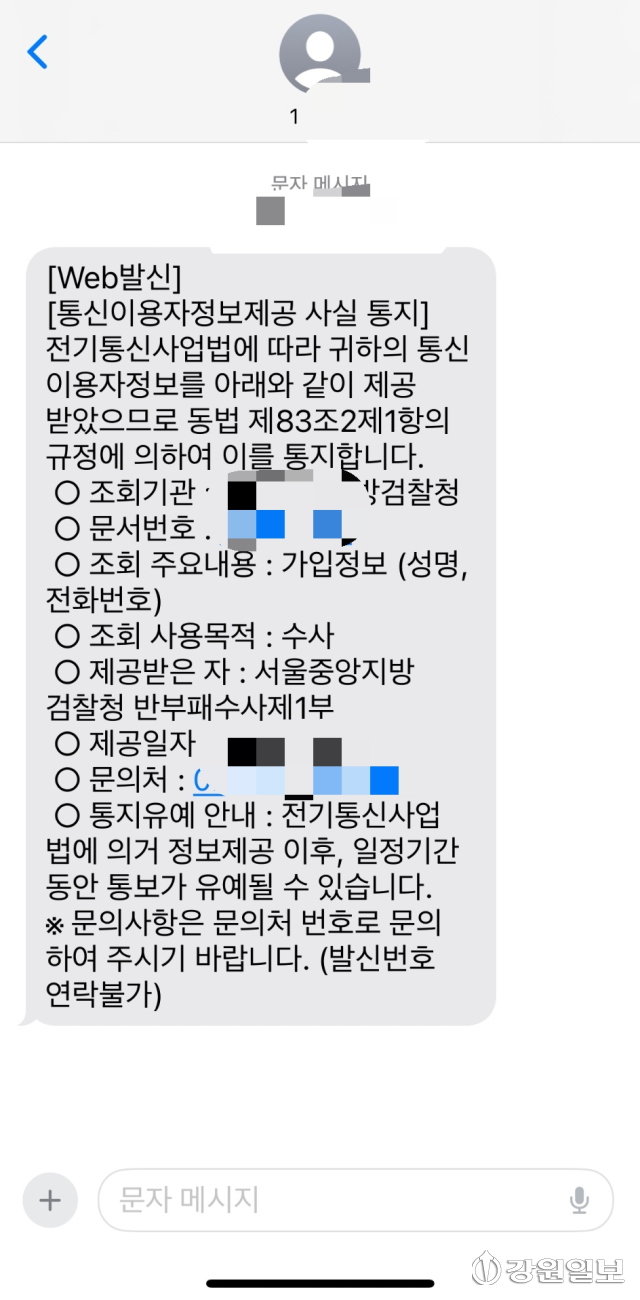Call the 문의처 phone number link
Viewport: 640px width, 1300px height.
tap(296, 780)
